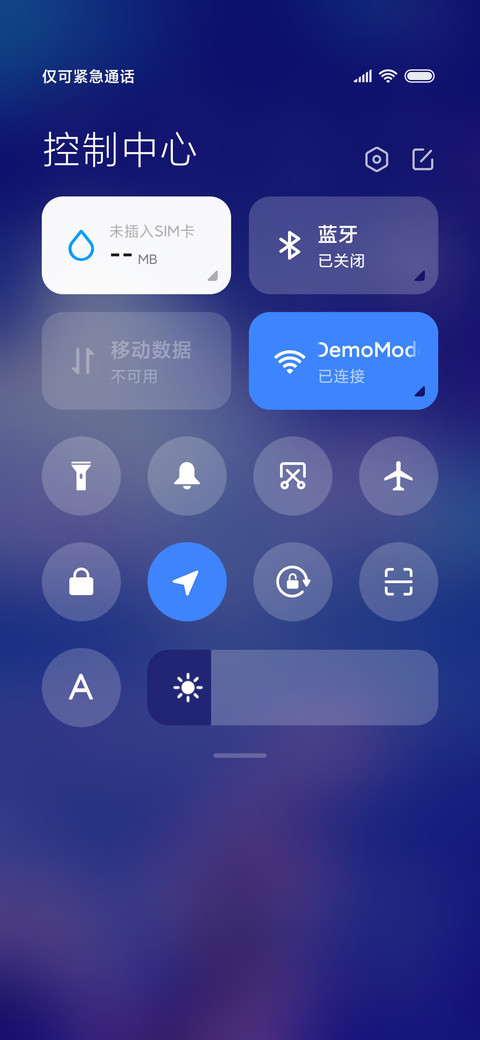480x1040 pixels.
Task: Tap the lock screen button
Action: tap(81, 582)
